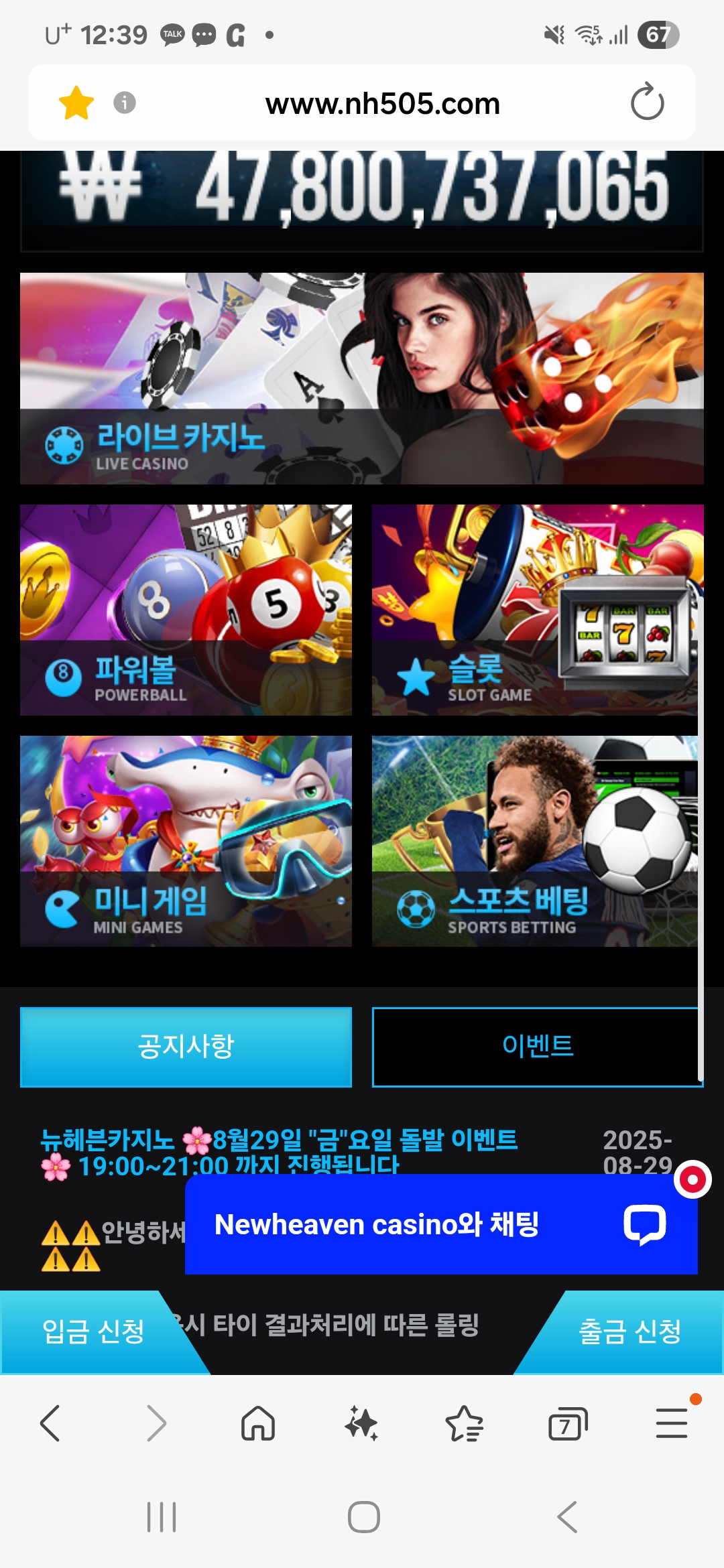Reload the page

point(647,103)
